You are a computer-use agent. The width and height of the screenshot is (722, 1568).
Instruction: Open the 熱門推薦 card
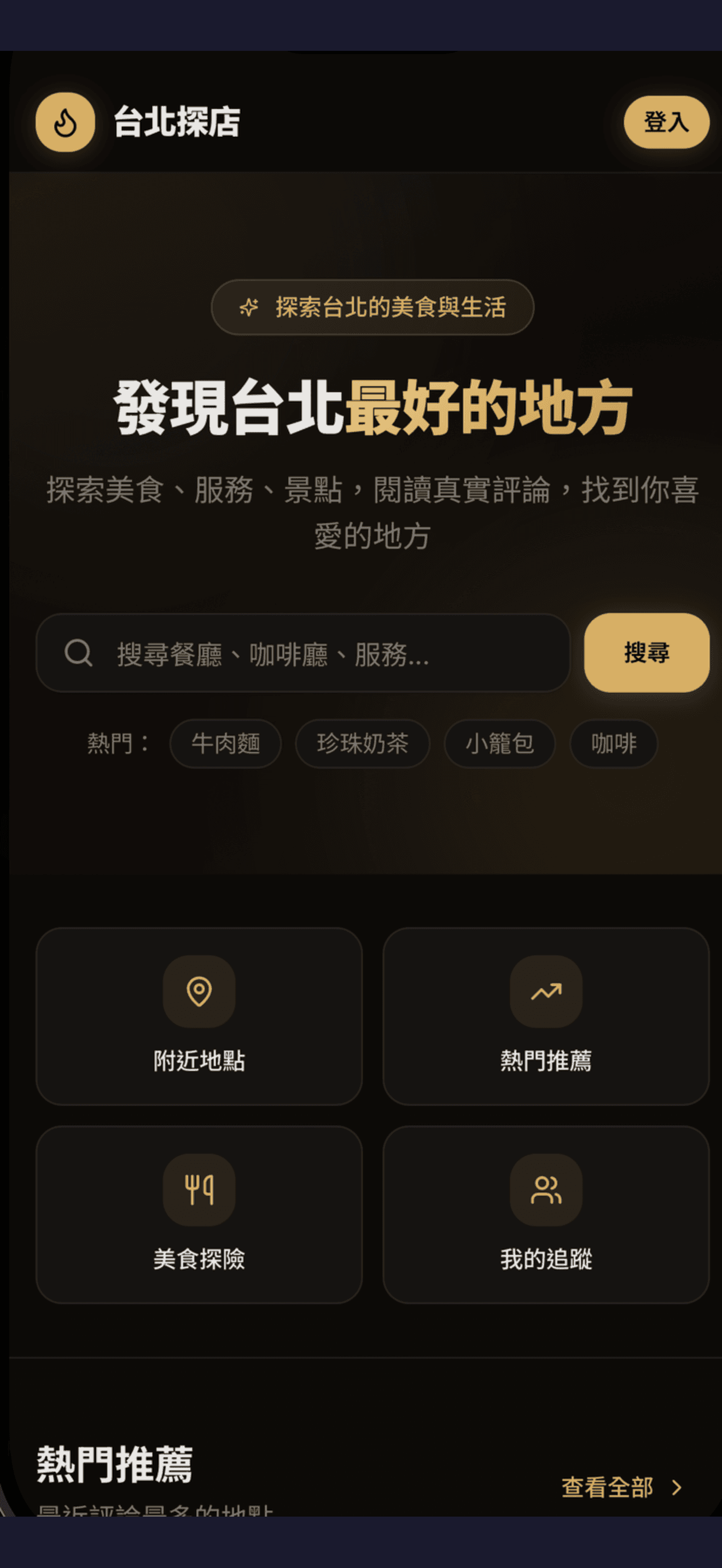pyautogui.click(x=545, y=1016)
